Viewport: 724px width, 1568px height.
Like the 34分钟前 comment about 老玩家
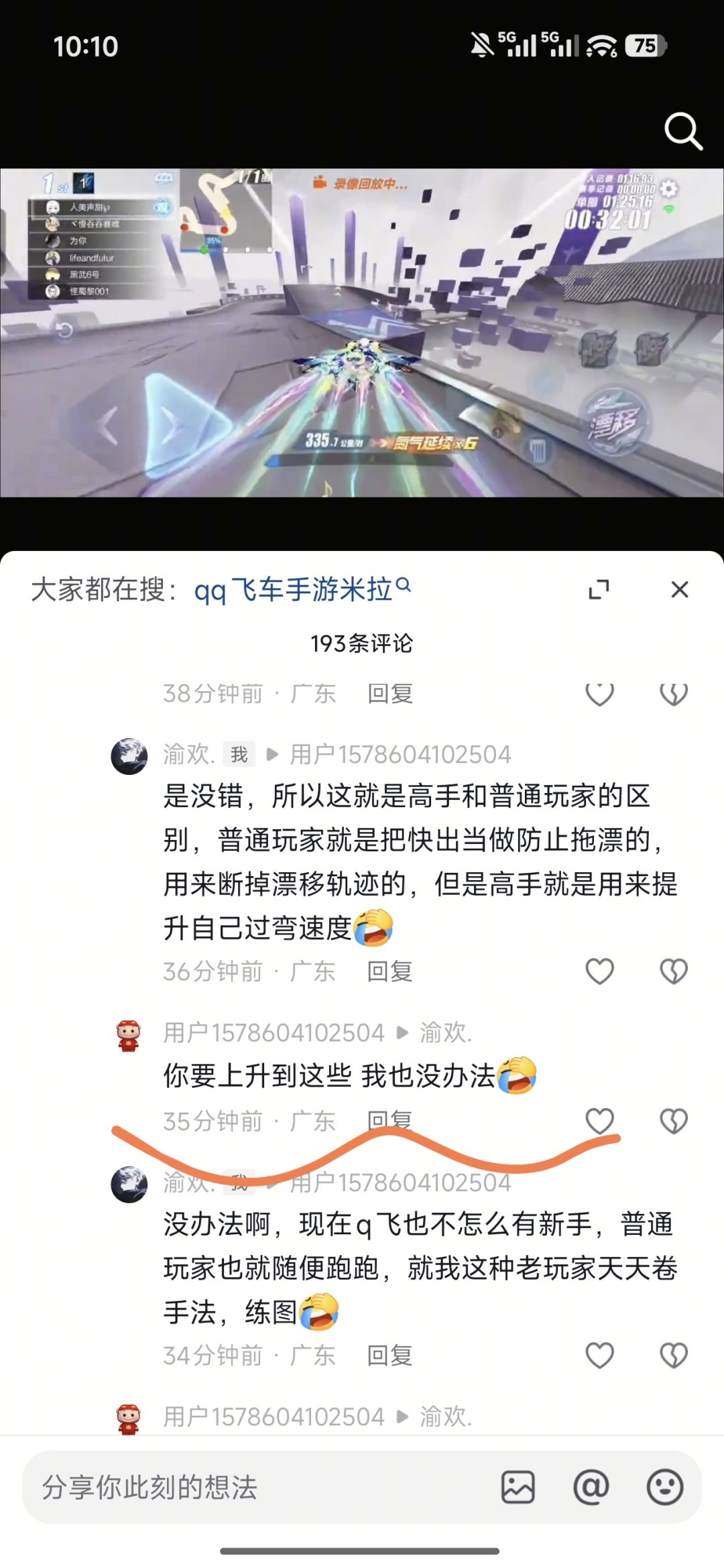[599, 1355]
